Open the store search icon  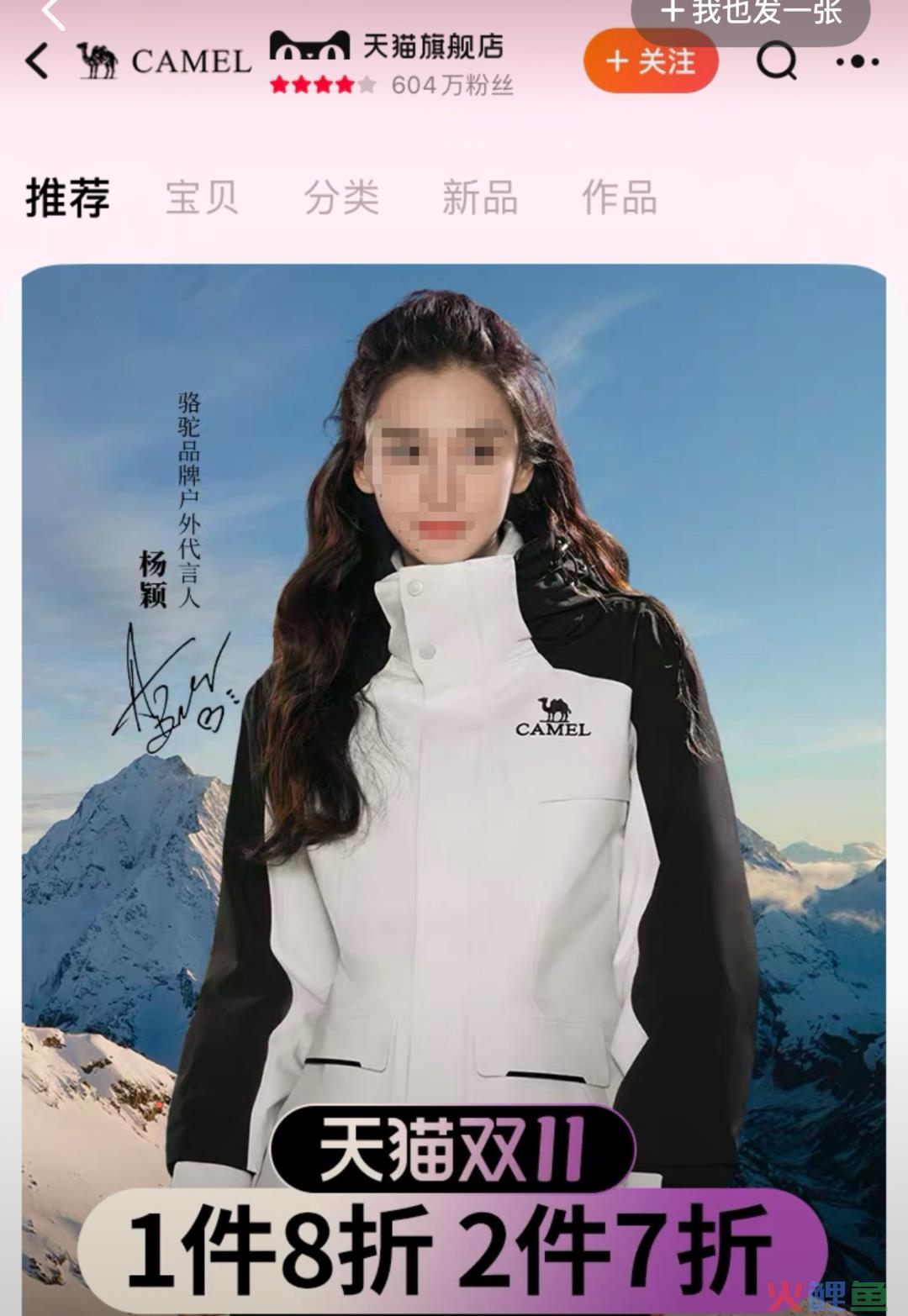[775, 61]
